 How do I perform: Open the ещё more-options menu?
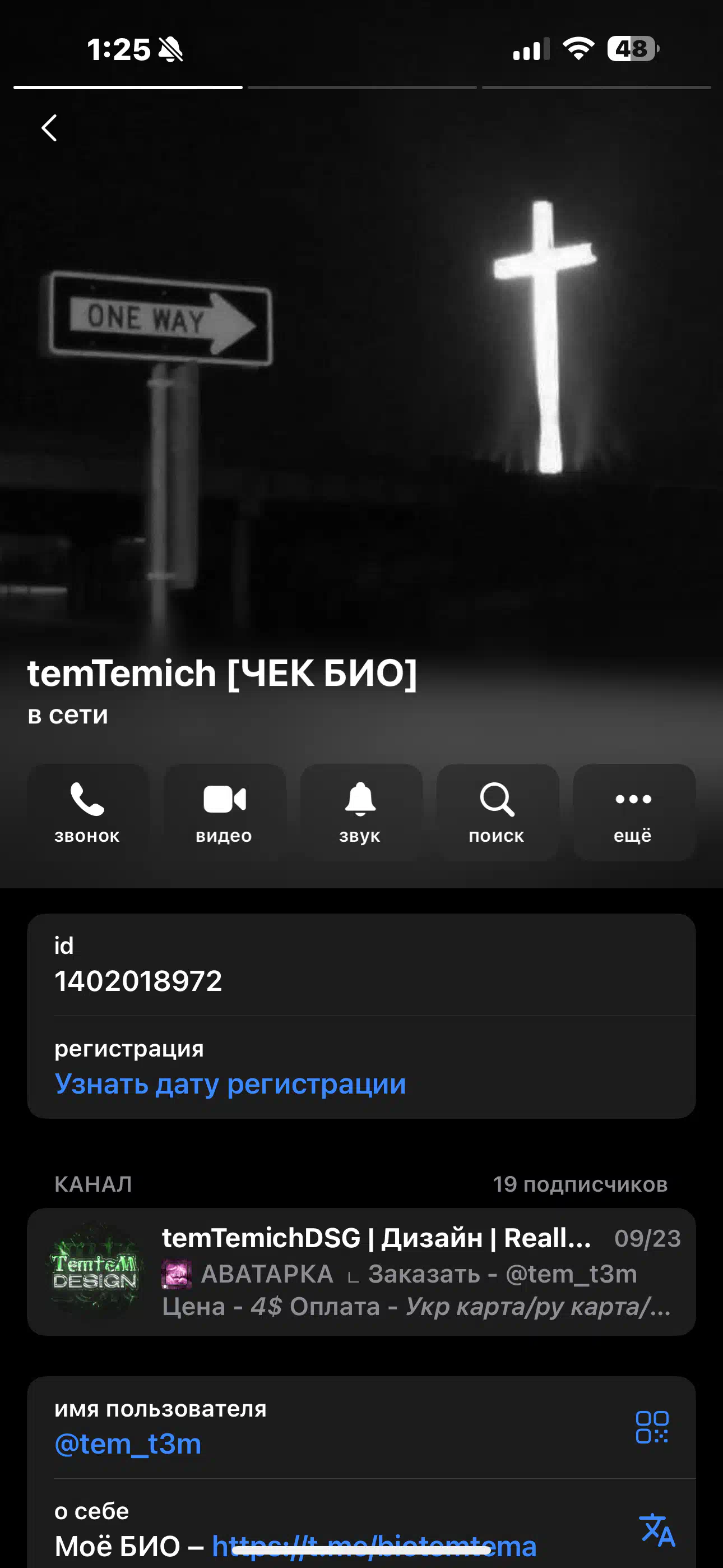(634, 813)
